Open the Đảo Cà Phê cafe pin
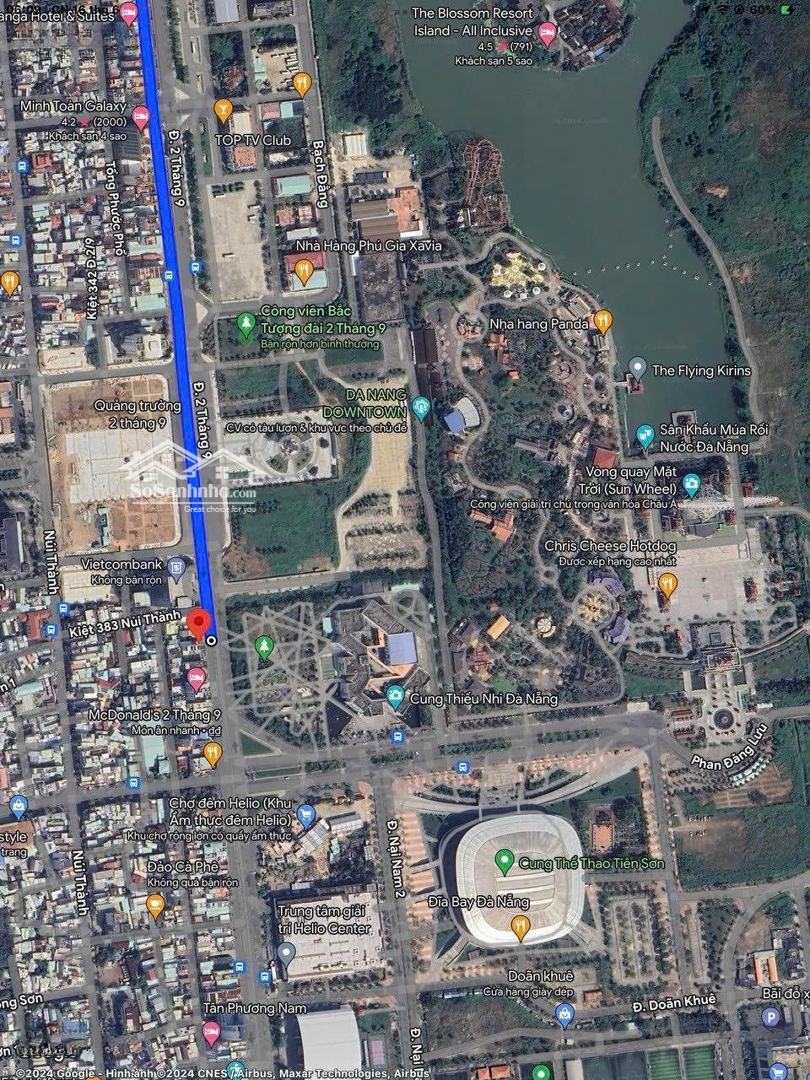This screenshot has width=810, height=1080. [155, 905]
